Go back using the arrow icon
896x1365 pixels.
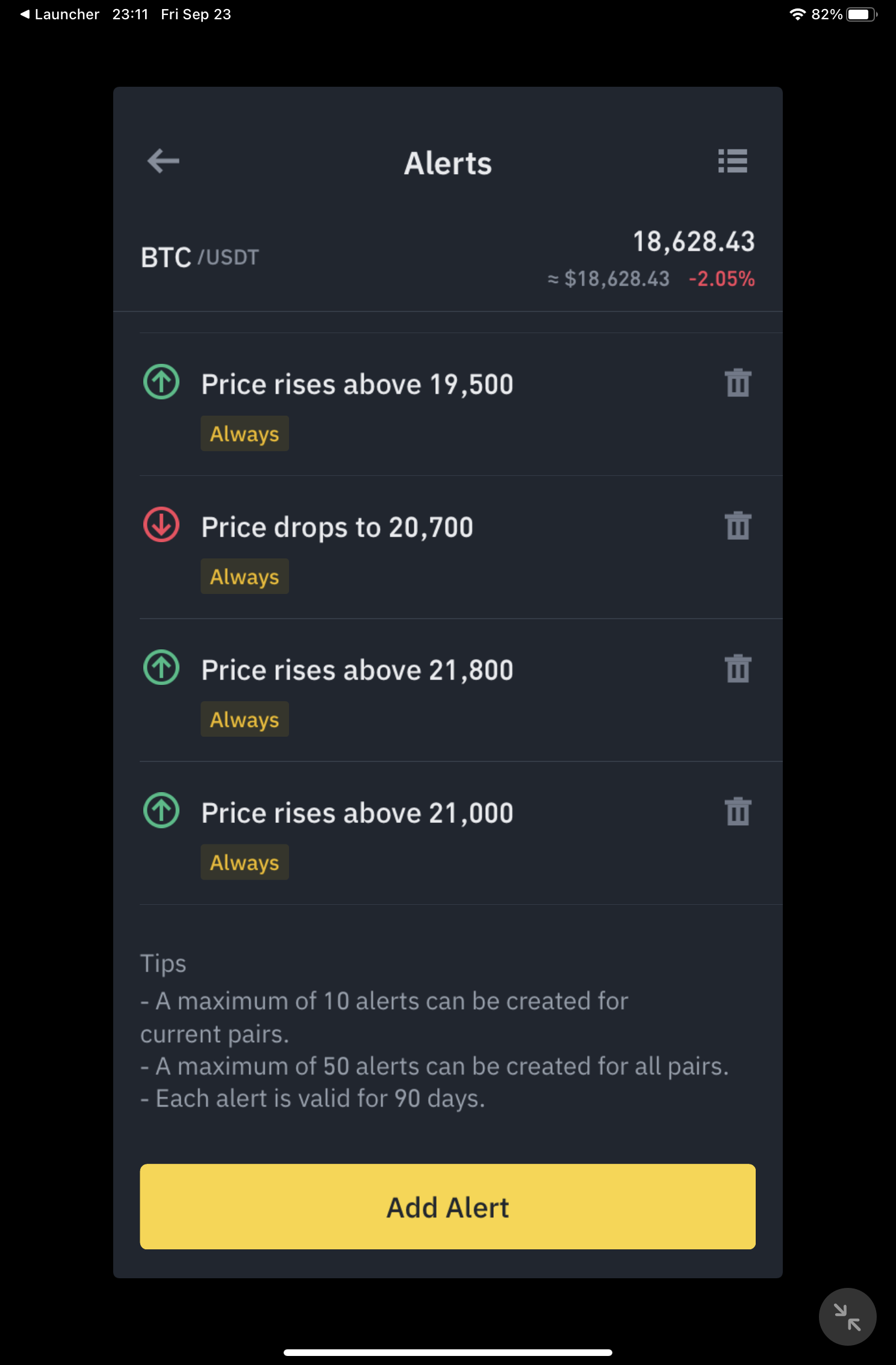163,161
